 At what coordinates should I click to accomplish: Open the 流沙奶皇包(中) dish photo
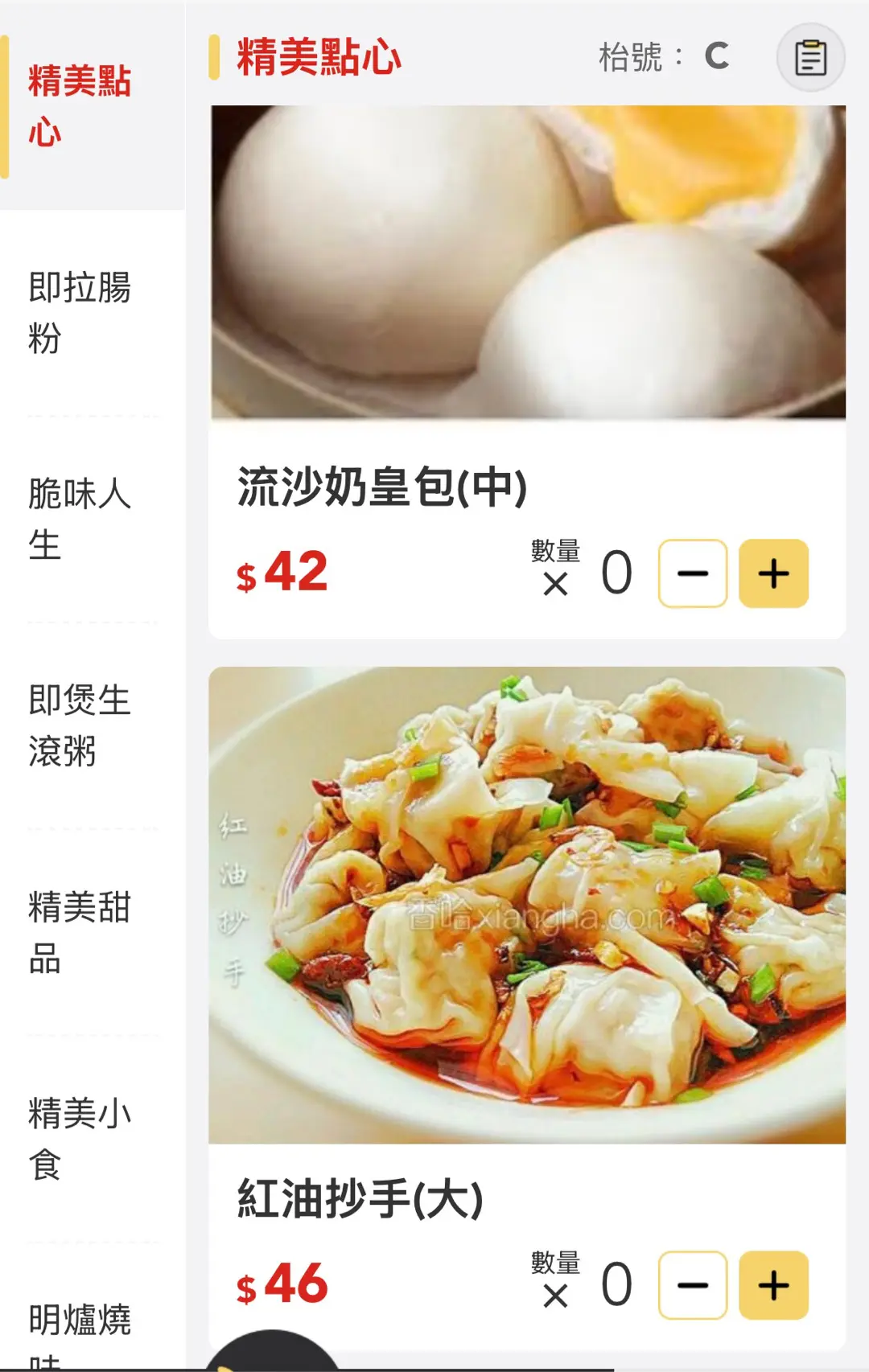tap(528, 262)
